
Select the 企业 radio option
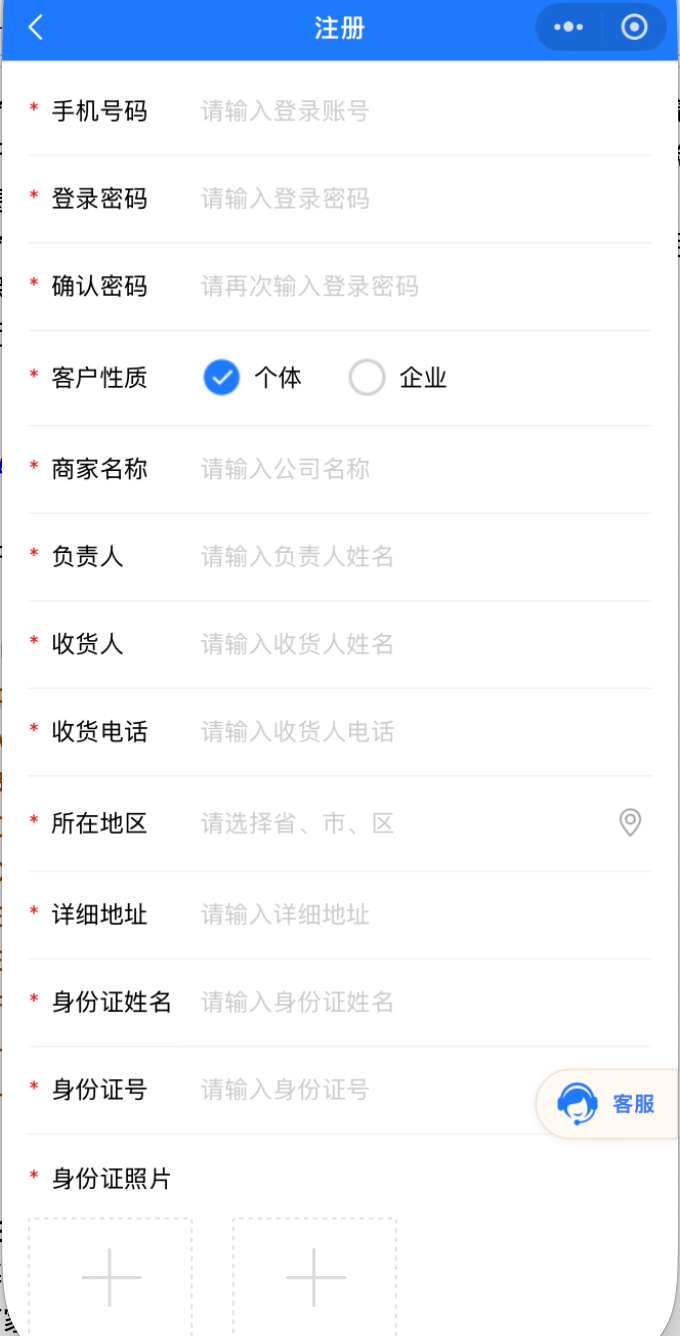[367, 378]
